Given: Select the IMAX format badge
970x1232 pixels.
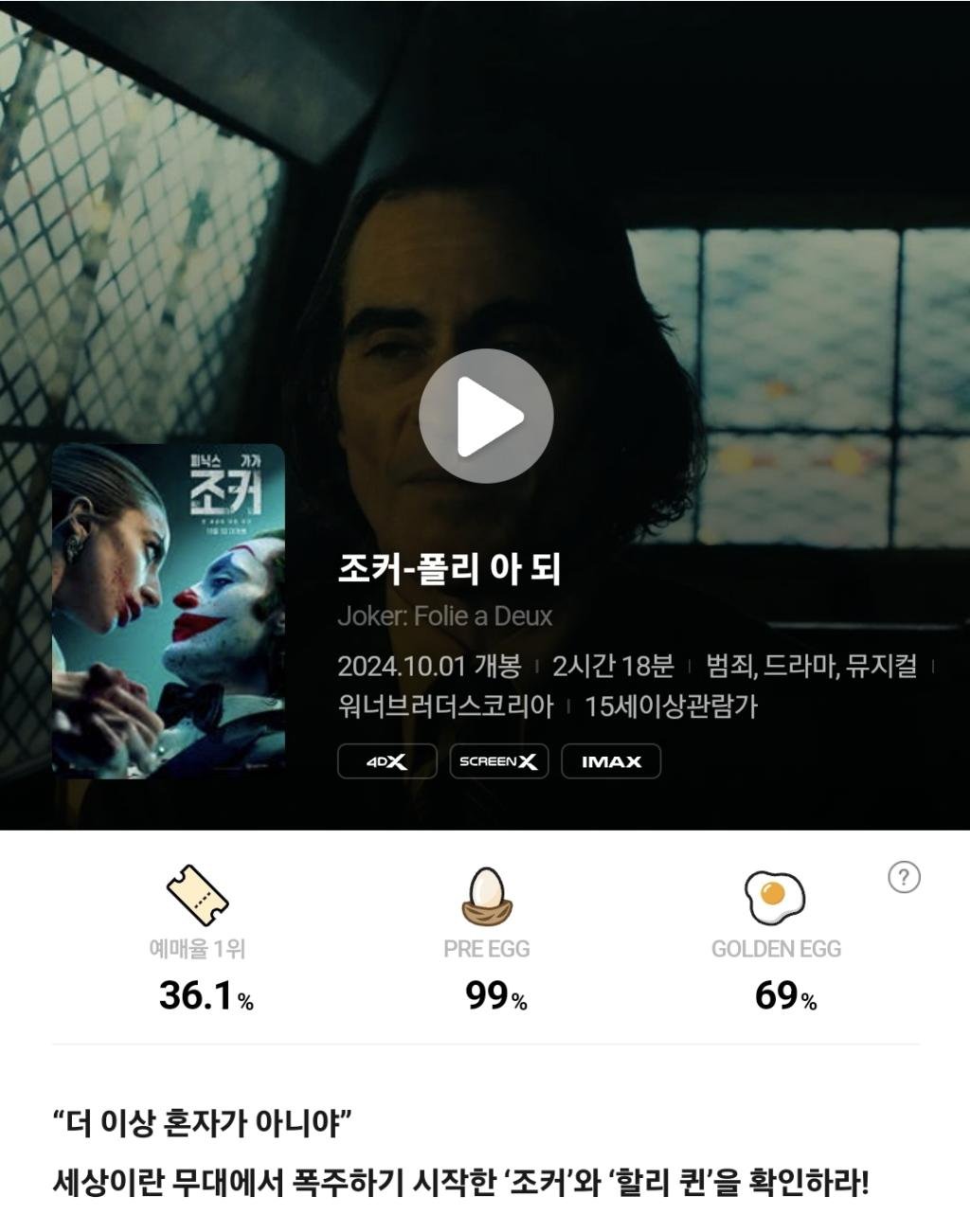Looking at the screenshot, I should pos(611,761).
